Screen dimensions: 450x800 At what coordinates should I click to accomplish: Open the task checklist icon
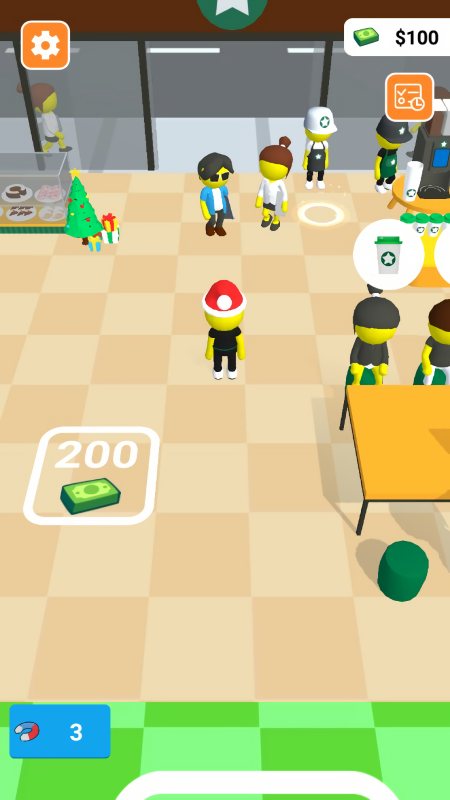pos(409,97)
